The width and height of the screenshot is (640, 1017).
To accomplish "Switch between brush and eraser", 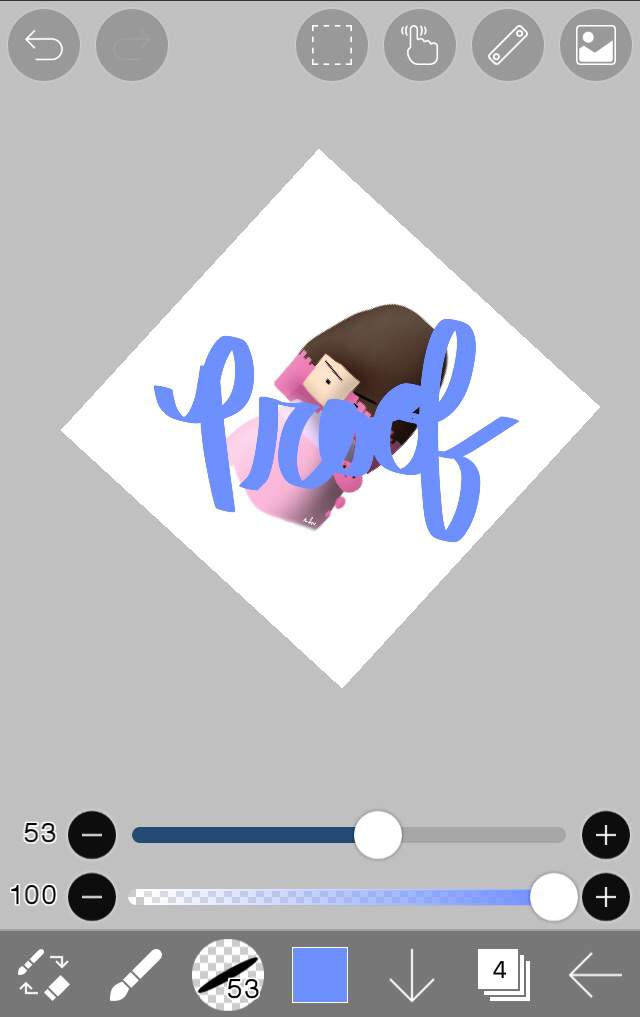I will [x=43, y=974].
